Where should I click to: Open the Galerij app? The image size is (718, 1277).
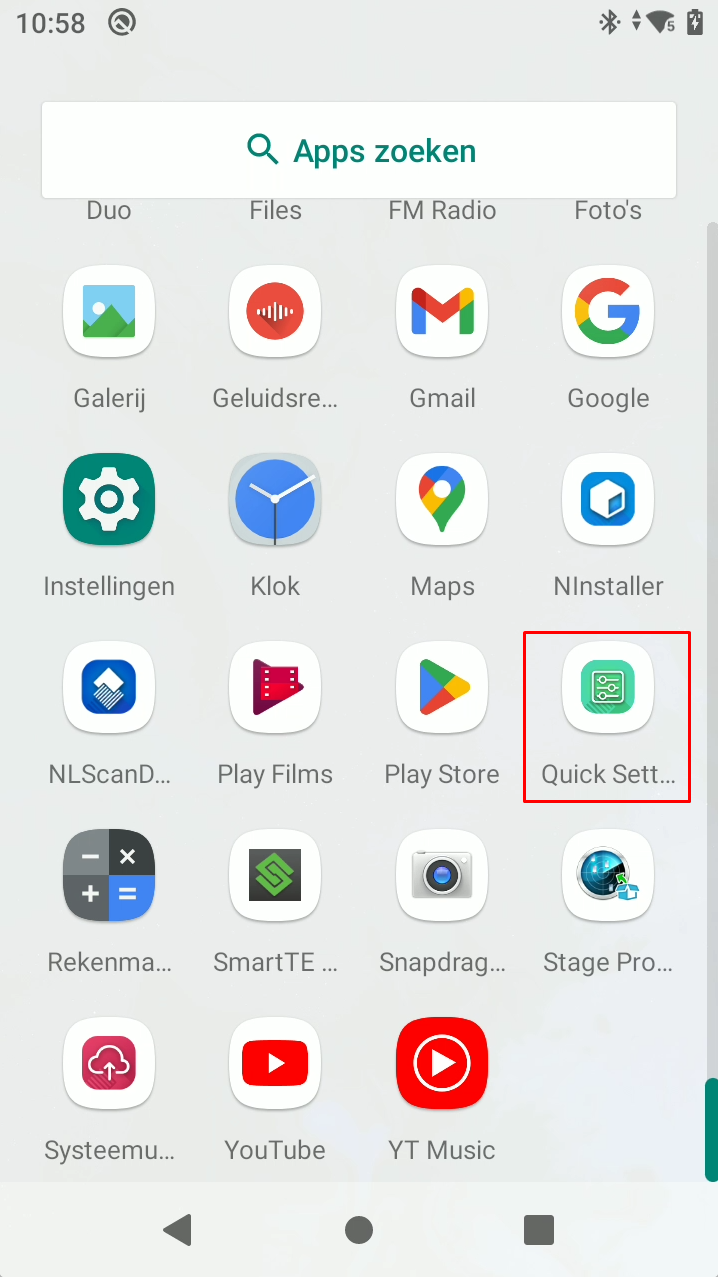click(x=109, y=311)
